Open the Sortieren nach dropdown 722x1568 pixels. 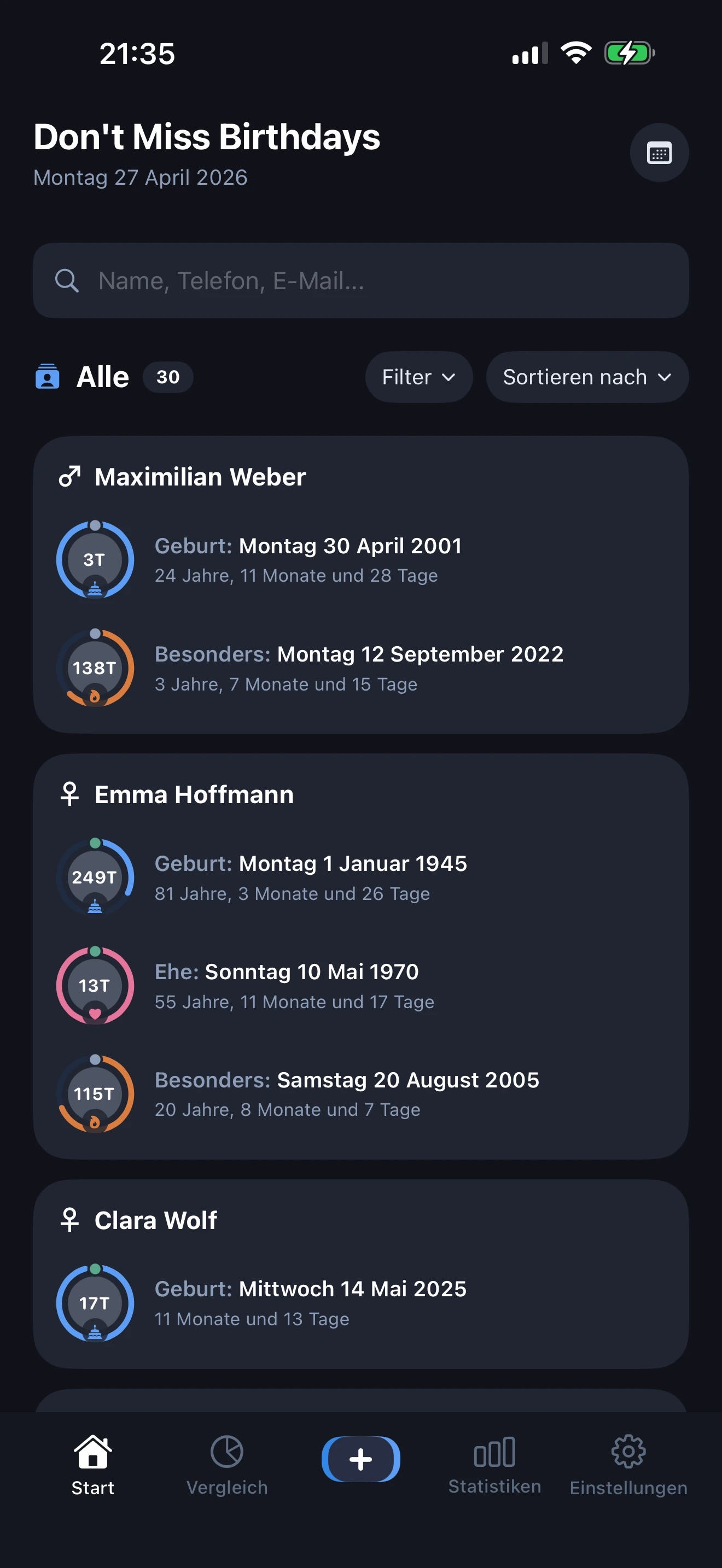point(587,377)
